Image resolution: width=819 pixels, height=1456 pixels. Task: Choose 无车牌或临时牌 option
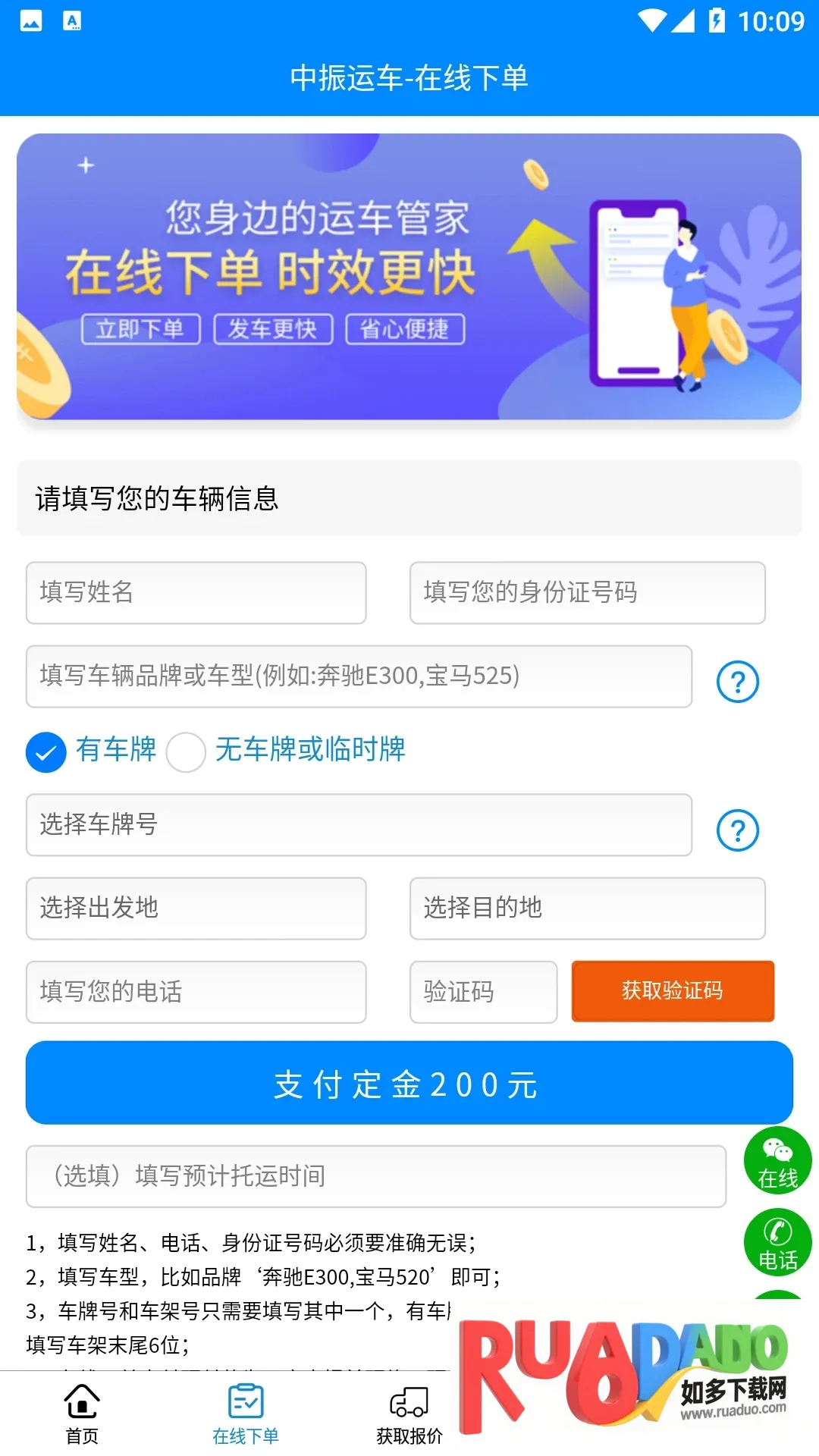tap(187, 752)
